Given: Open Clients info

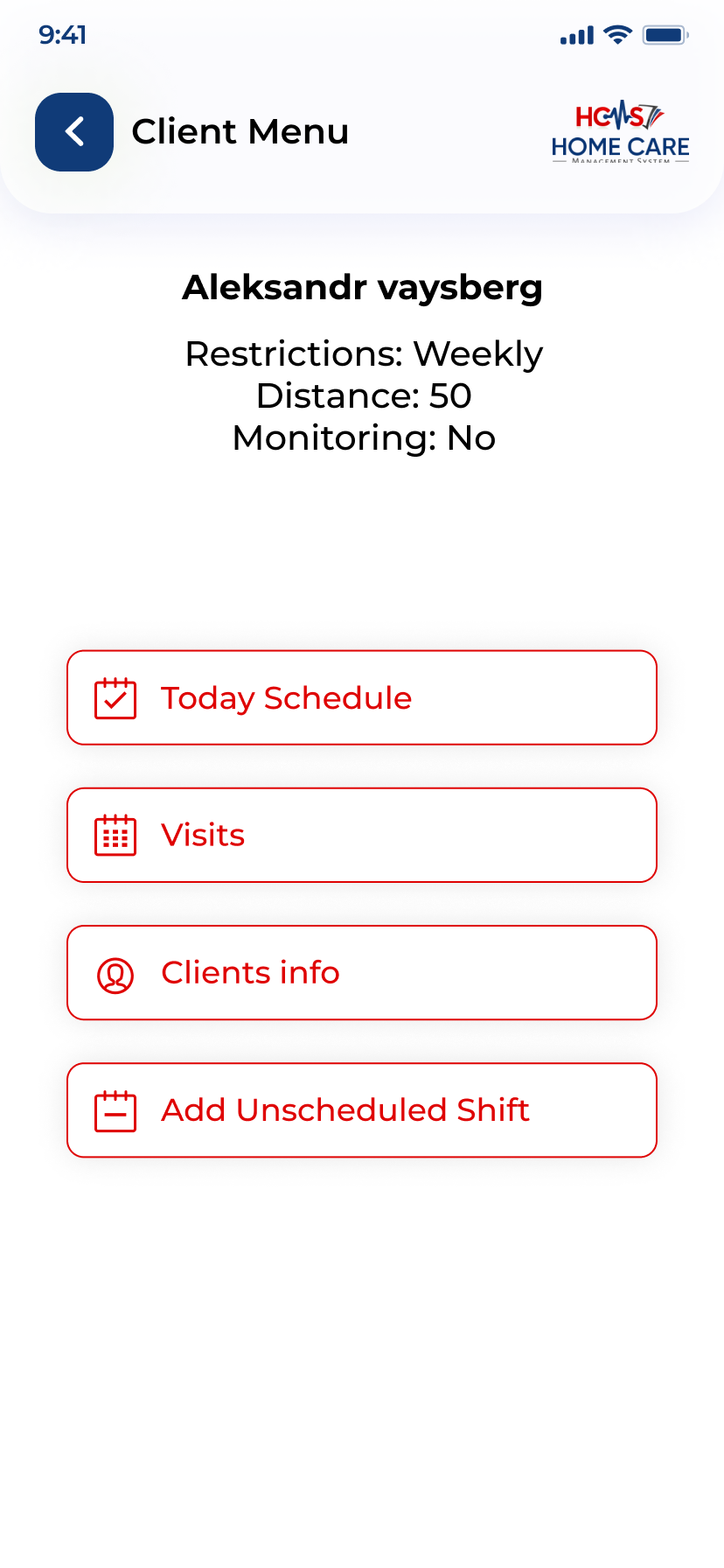Looking at the screenshot, I should [362, 972].
